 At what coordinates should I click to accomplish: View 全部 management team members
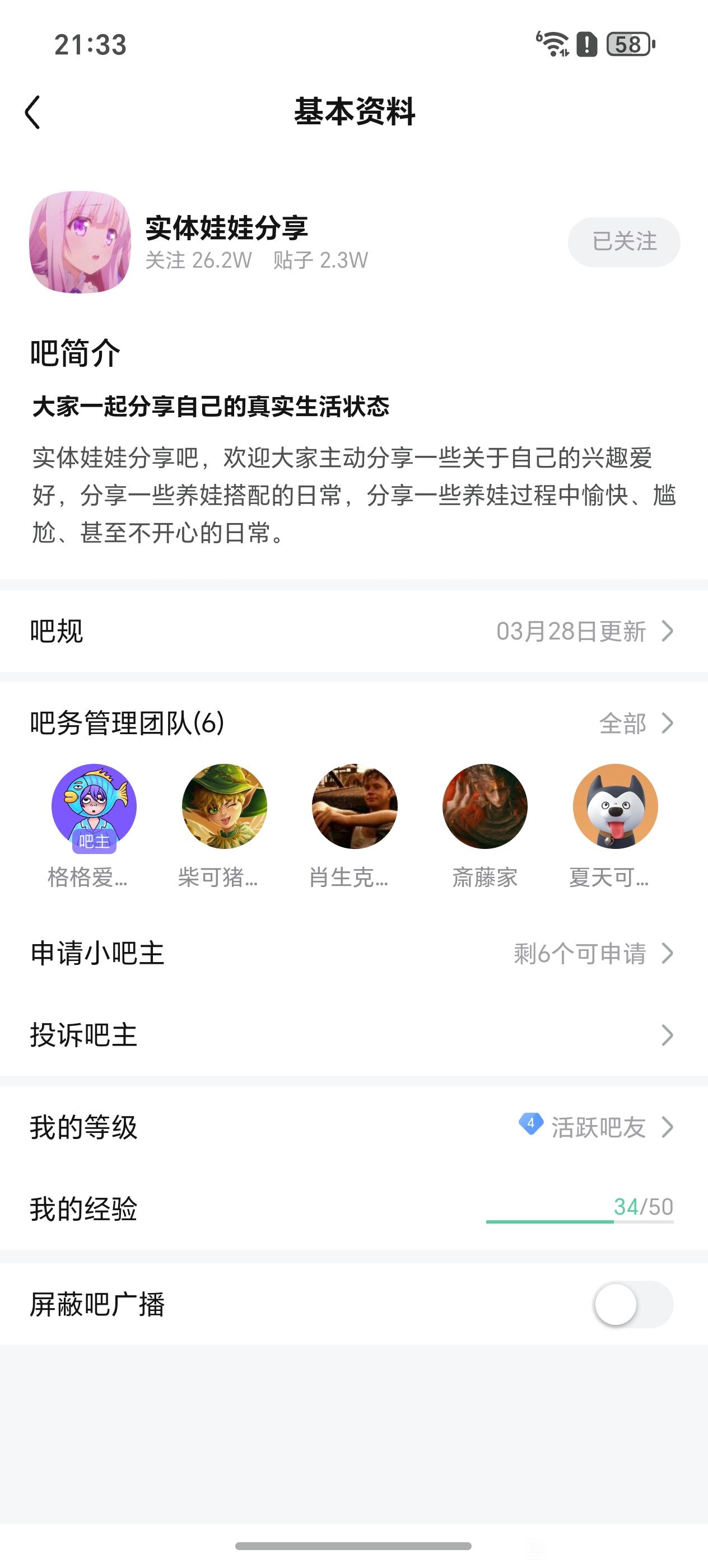coord(636,723)
